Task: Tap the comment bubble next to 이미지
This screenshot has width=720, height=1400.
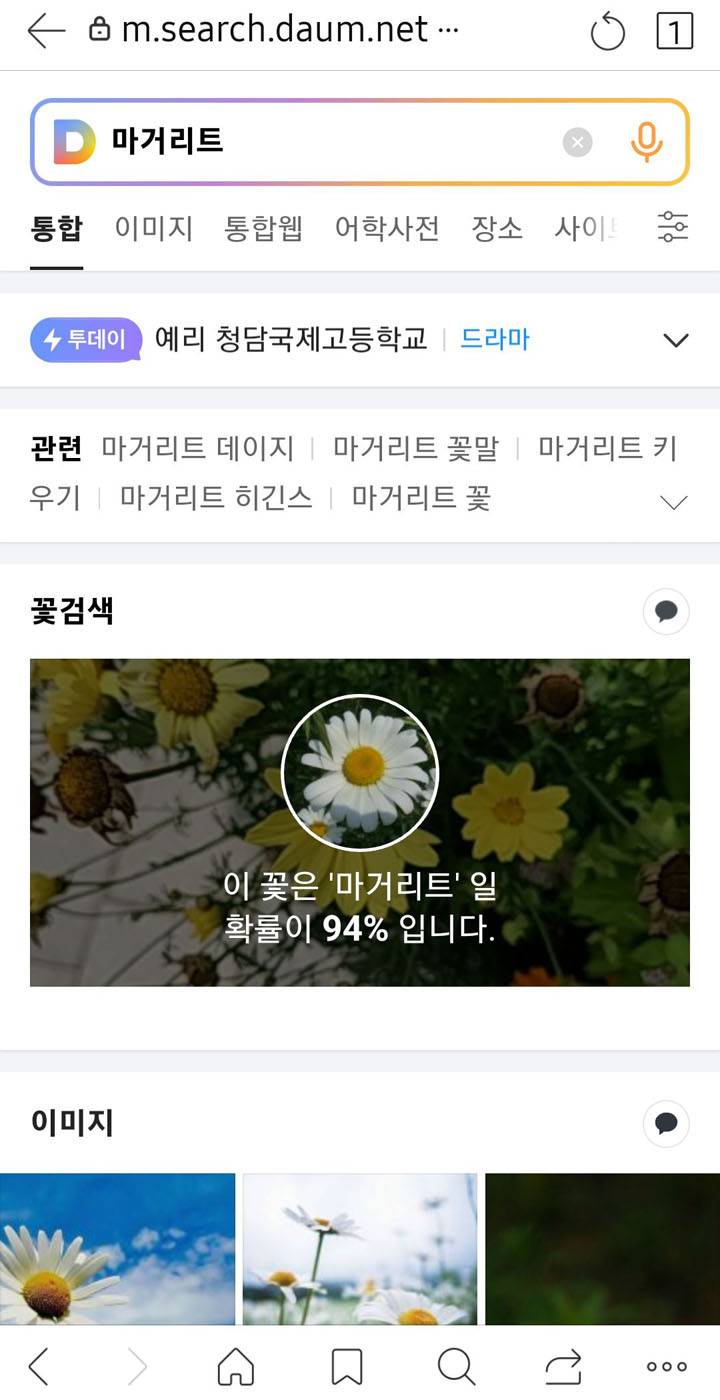Action: coord(666,1124)
